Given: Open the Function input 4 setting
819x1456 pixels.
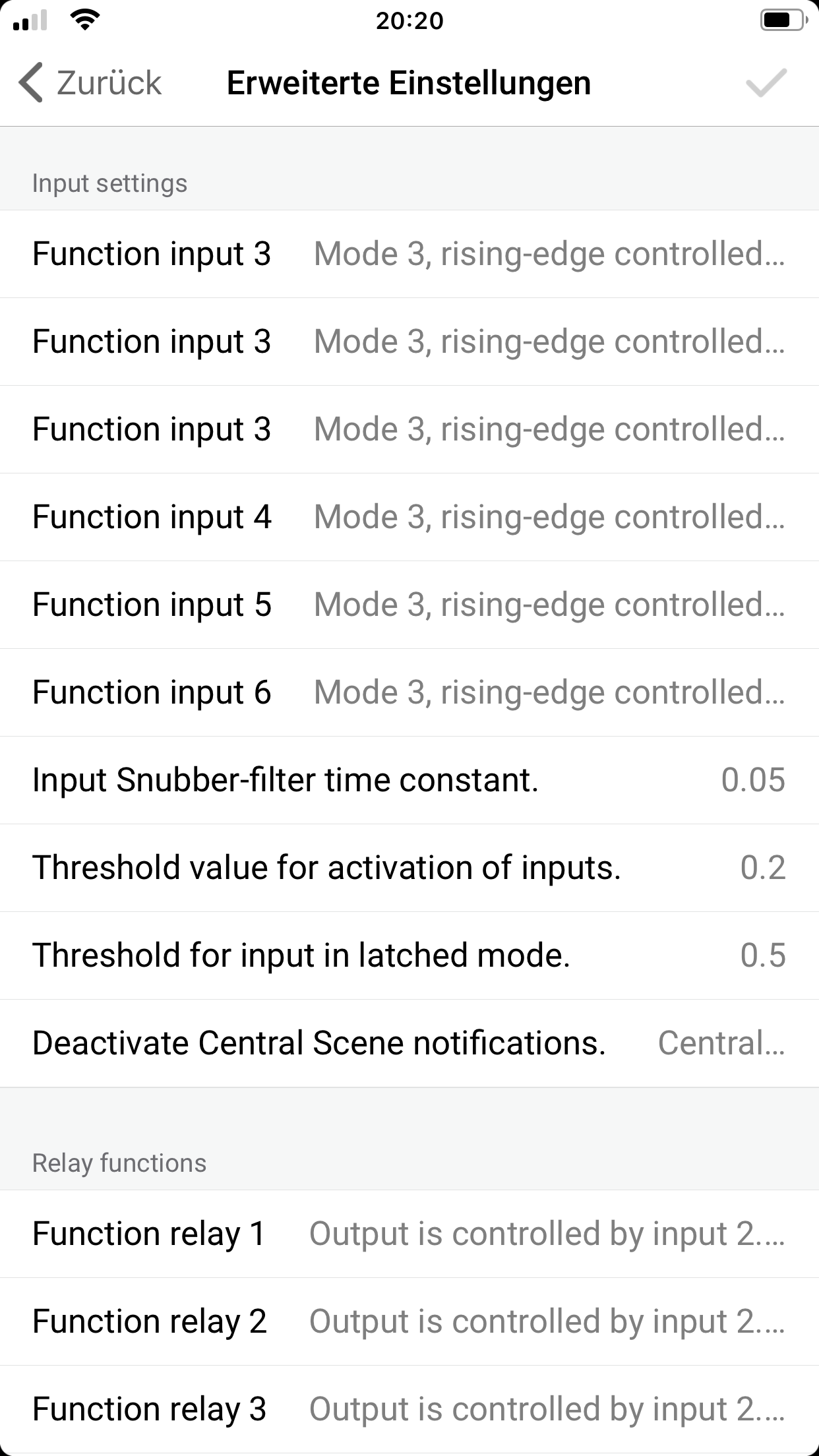Looking at the screenshot, I should coord(409,517).
